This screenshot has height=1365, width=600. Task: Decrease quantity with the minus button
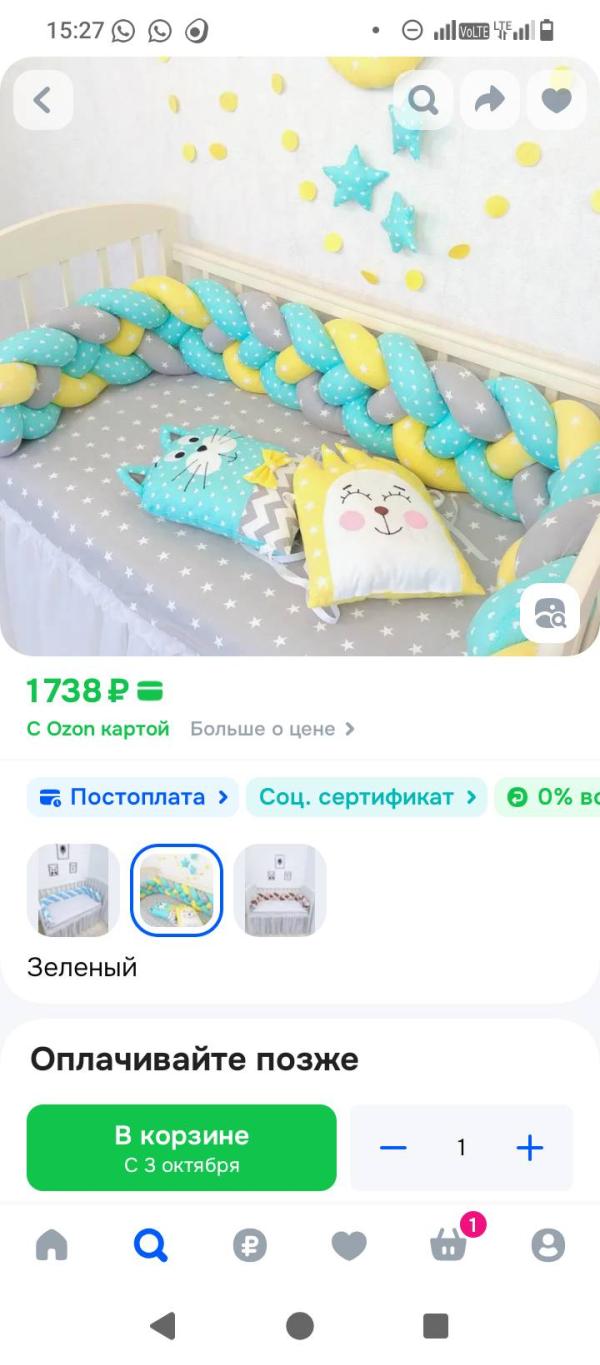tap(394, 1147)
